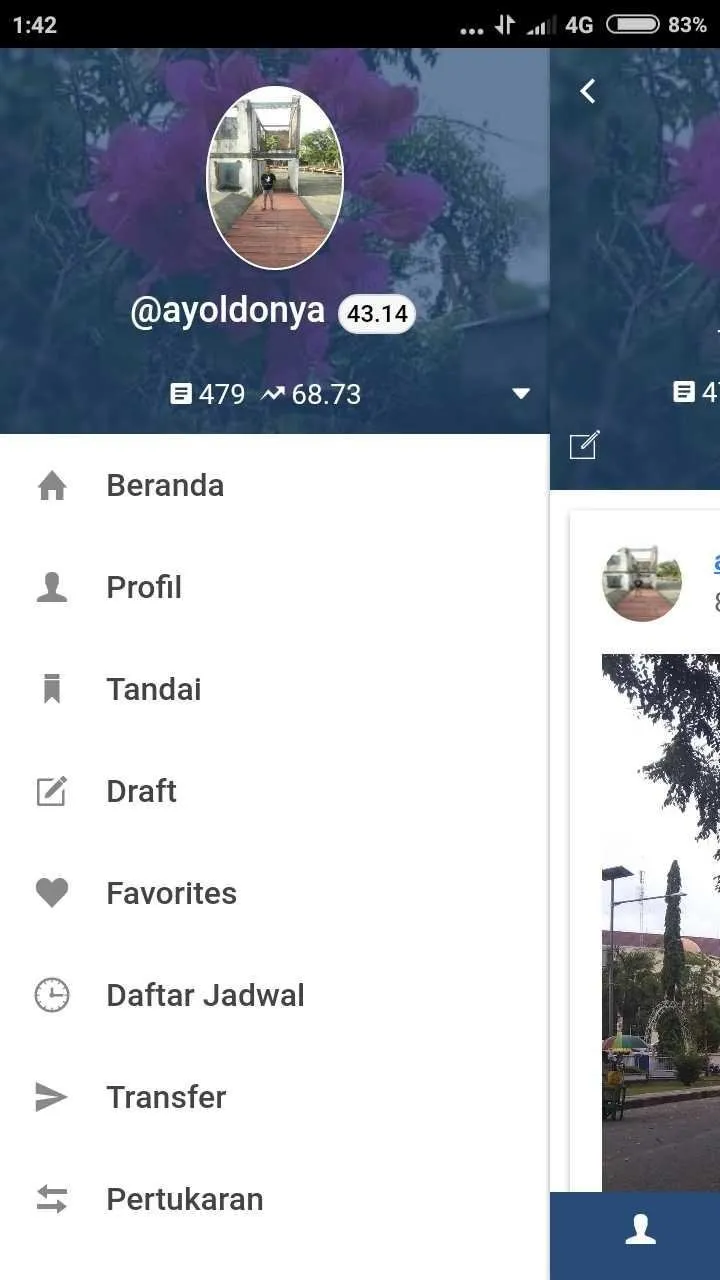This screenshot has width=720, height=1280.
Task: Tap the @ayoldonya profile avatar in drawer
Action: [x=275, y=178]
